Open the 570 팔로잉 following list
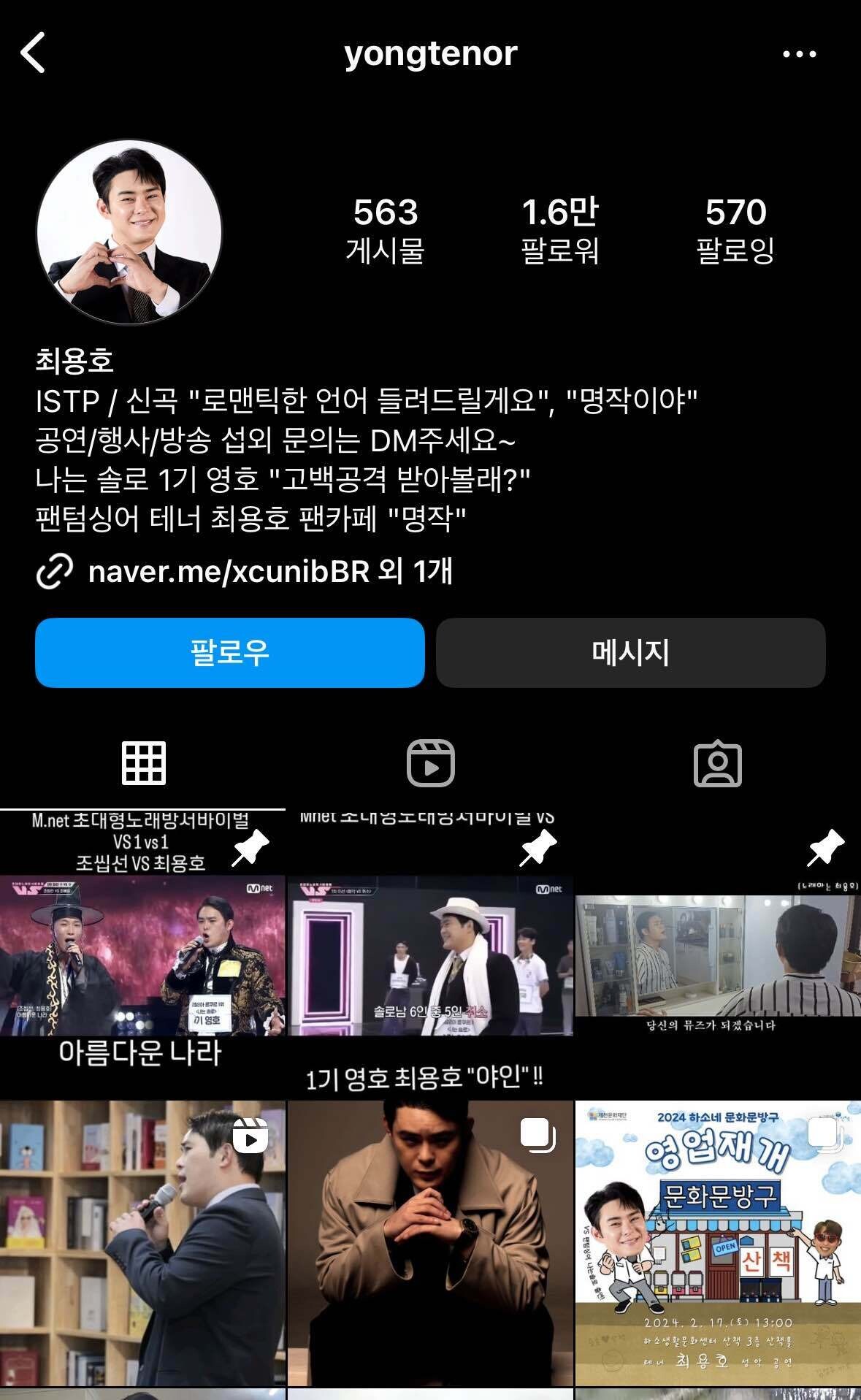The height and width of the screenshot is (1400, 861). point(735,230)
